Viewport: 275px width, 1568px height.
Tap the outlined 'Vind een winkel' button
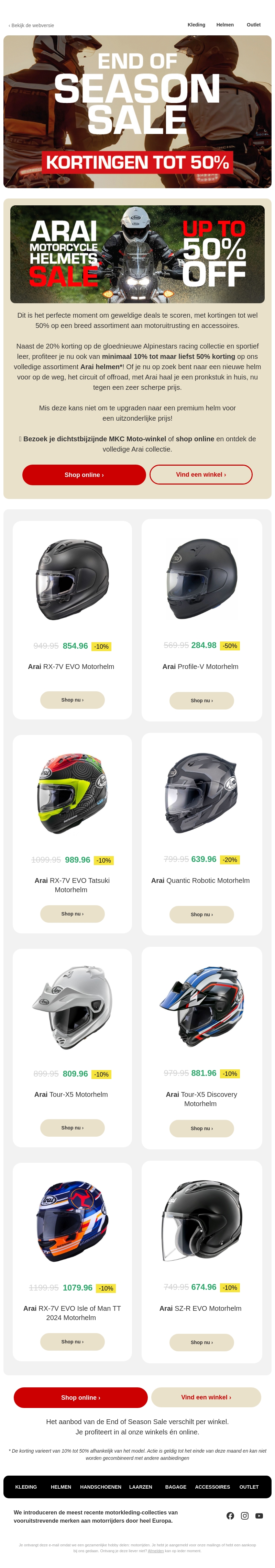(x=201, y=474)
